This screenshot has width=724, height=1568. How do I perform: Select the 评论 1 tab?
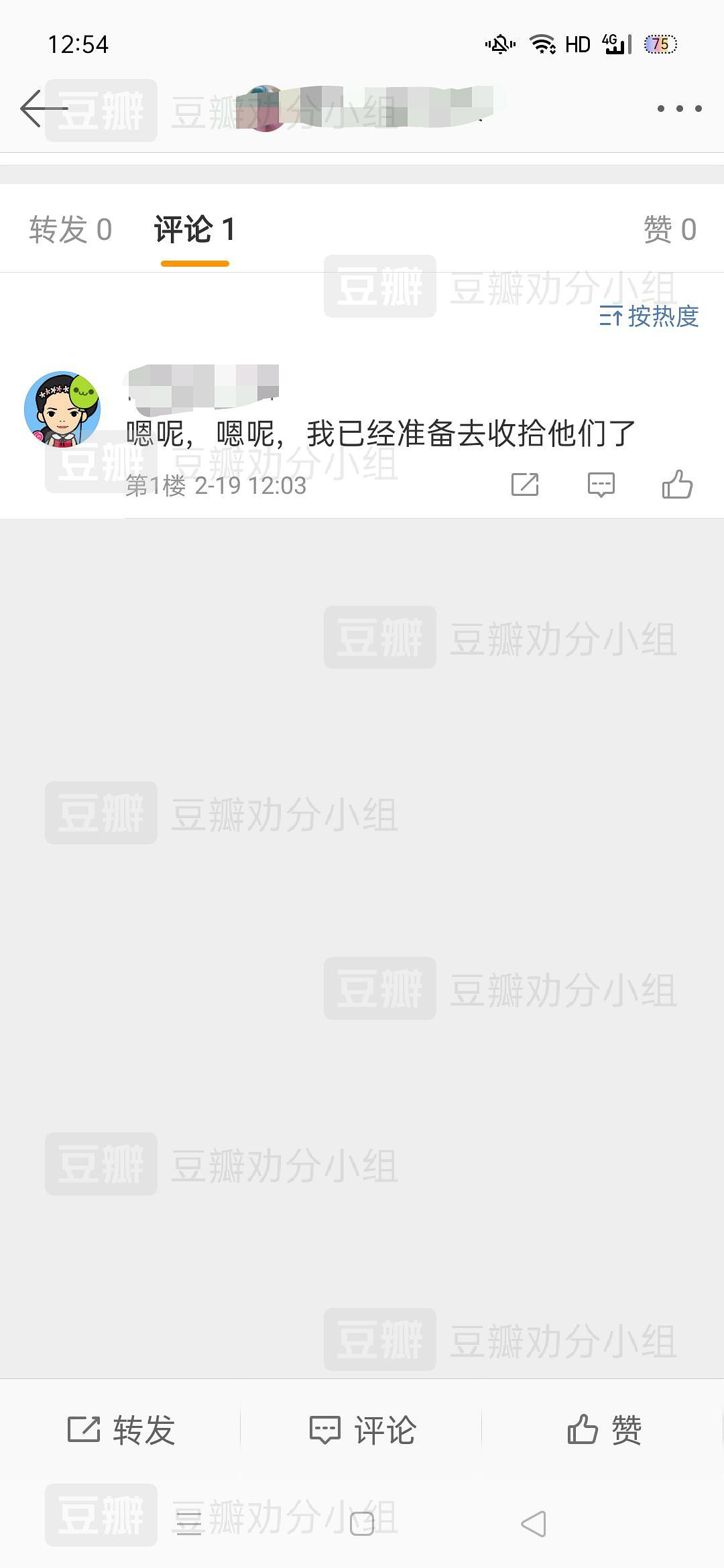[194, 230]
